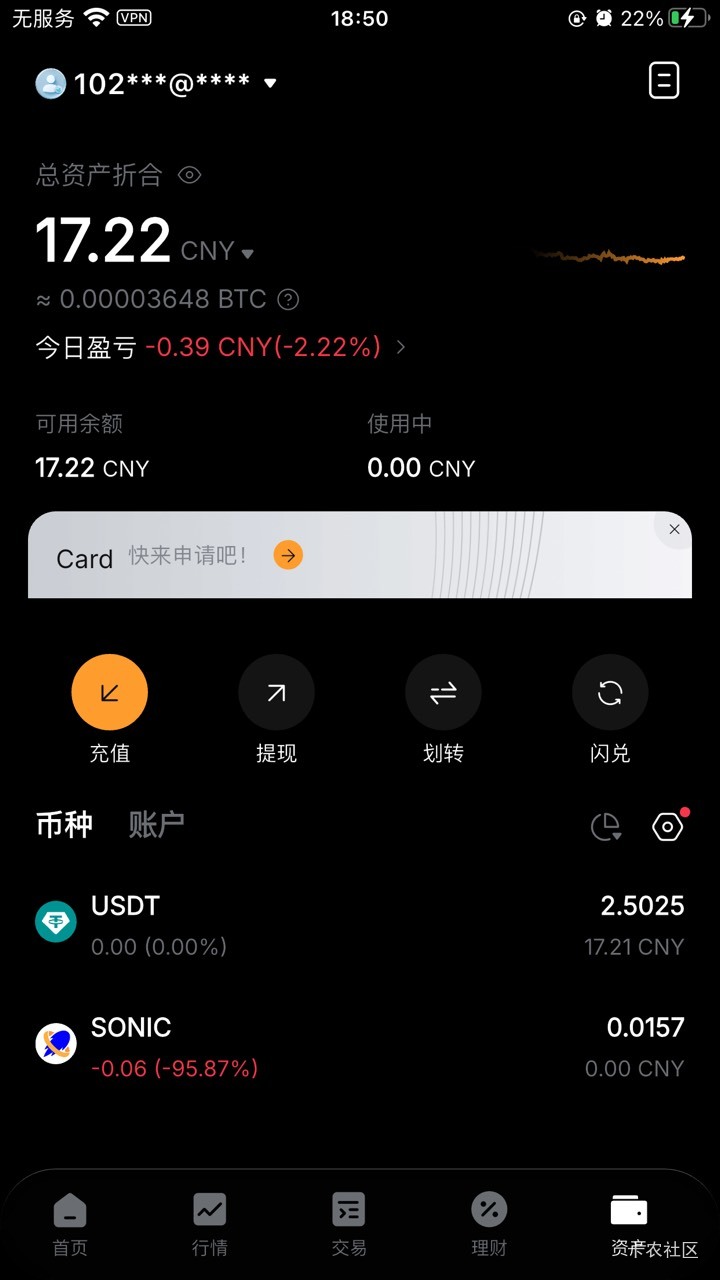The image size is (720, 1280).
Task: Open the asset pie chart view
Action: 606,827
